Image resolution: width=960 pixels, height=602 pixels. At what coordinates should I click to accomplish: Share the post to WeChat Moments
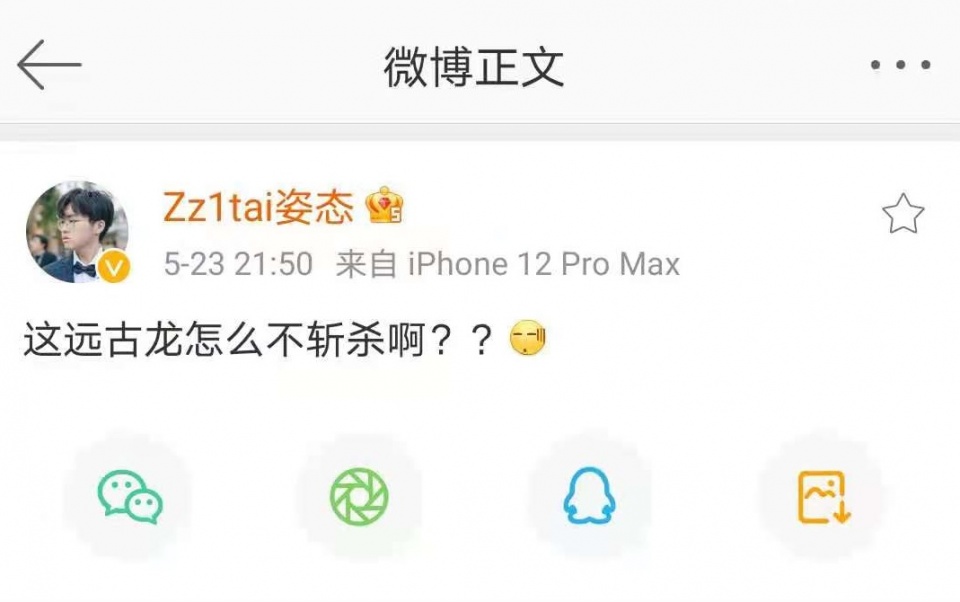coord(359,497)
